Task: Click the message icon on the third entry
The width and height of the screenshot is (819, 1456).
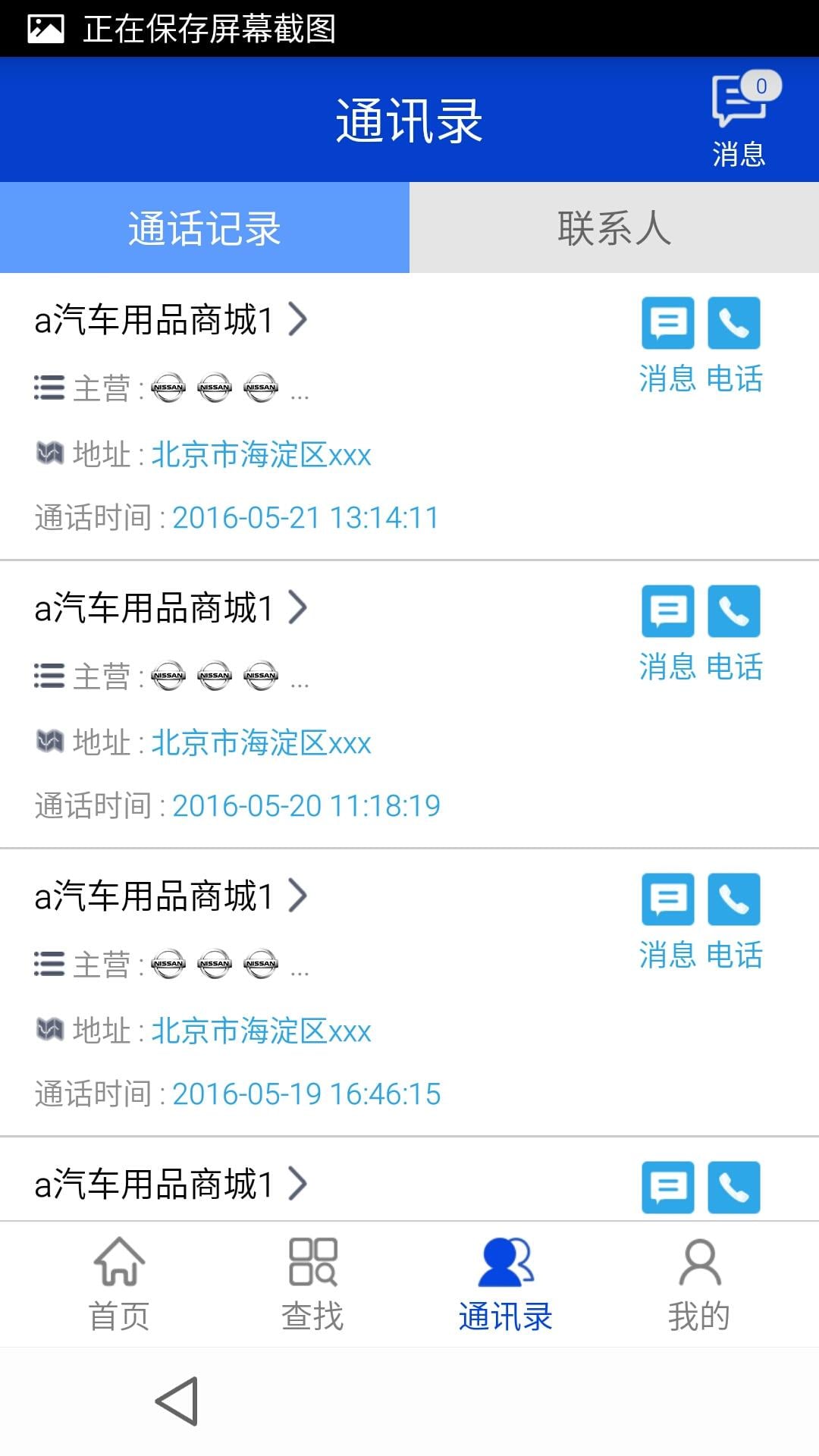Action: (x=667, y=899)
